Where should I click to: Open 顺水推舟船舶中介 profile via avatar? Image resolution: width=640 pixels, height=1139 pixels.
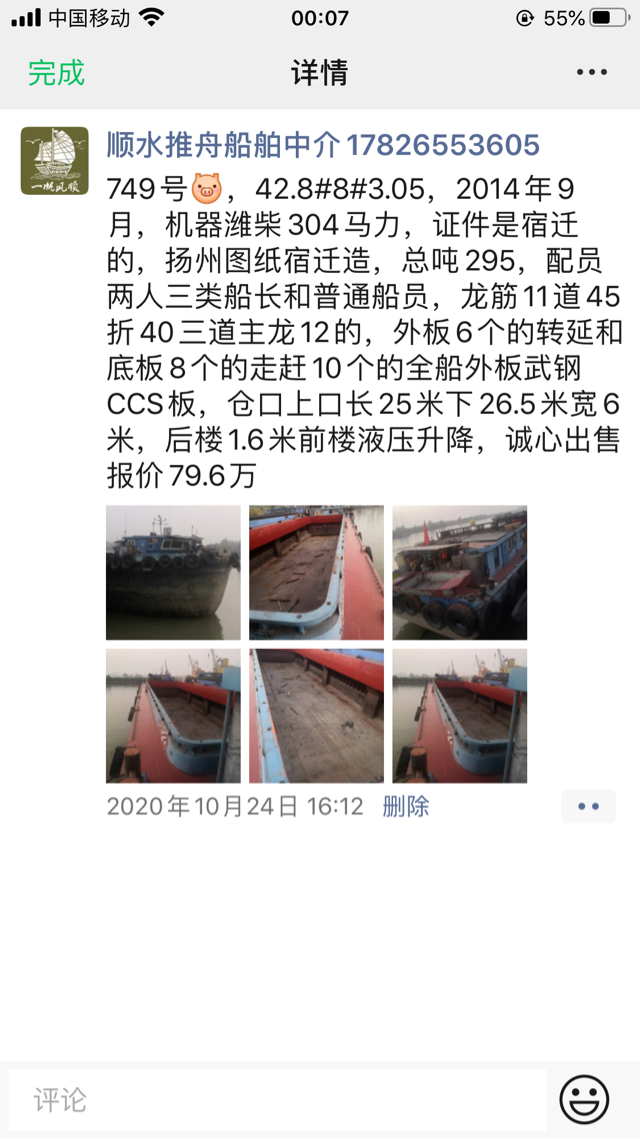(54, 160)
